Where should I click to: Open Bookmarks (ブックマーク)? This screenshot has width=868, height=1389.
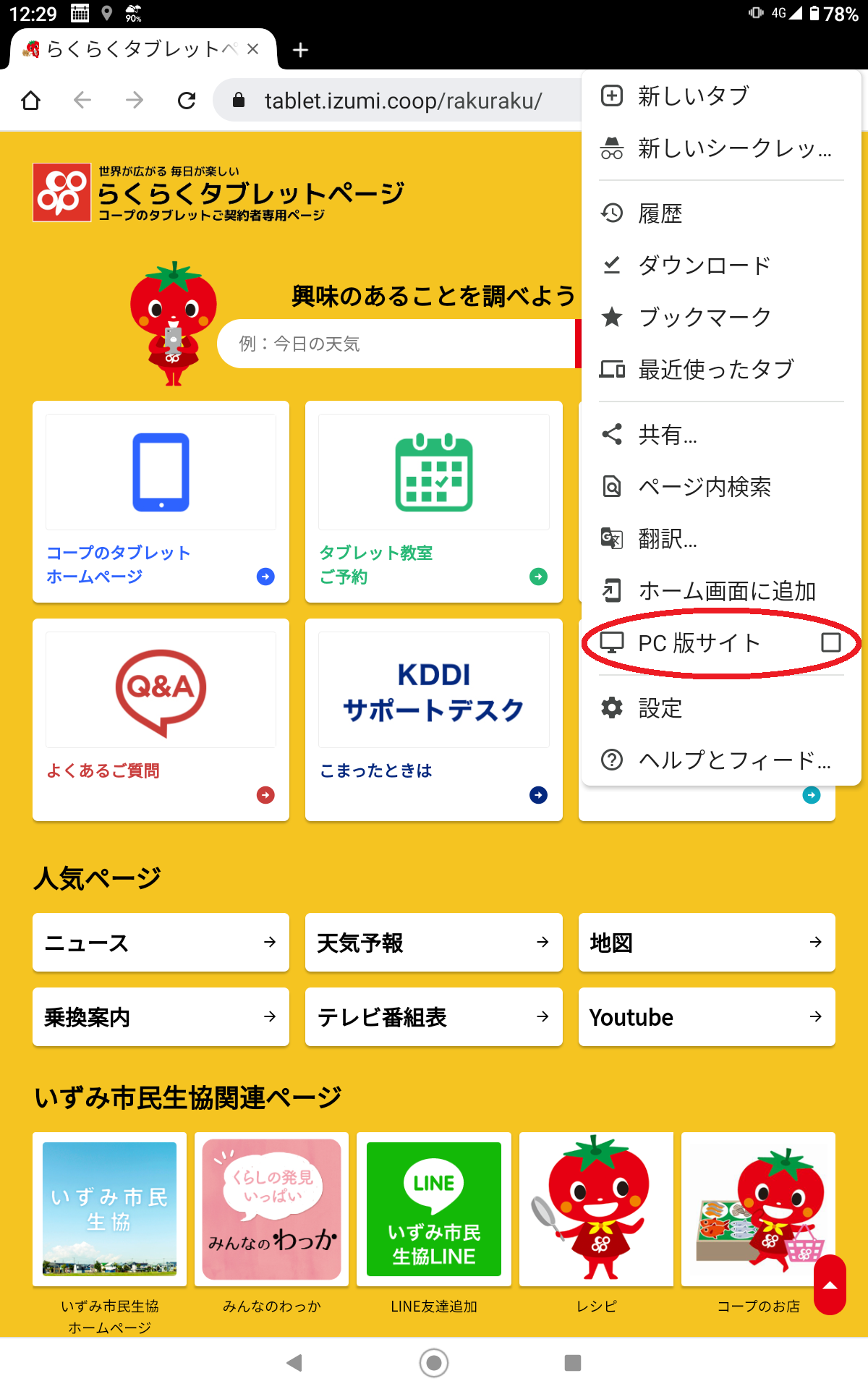point(704,317)
